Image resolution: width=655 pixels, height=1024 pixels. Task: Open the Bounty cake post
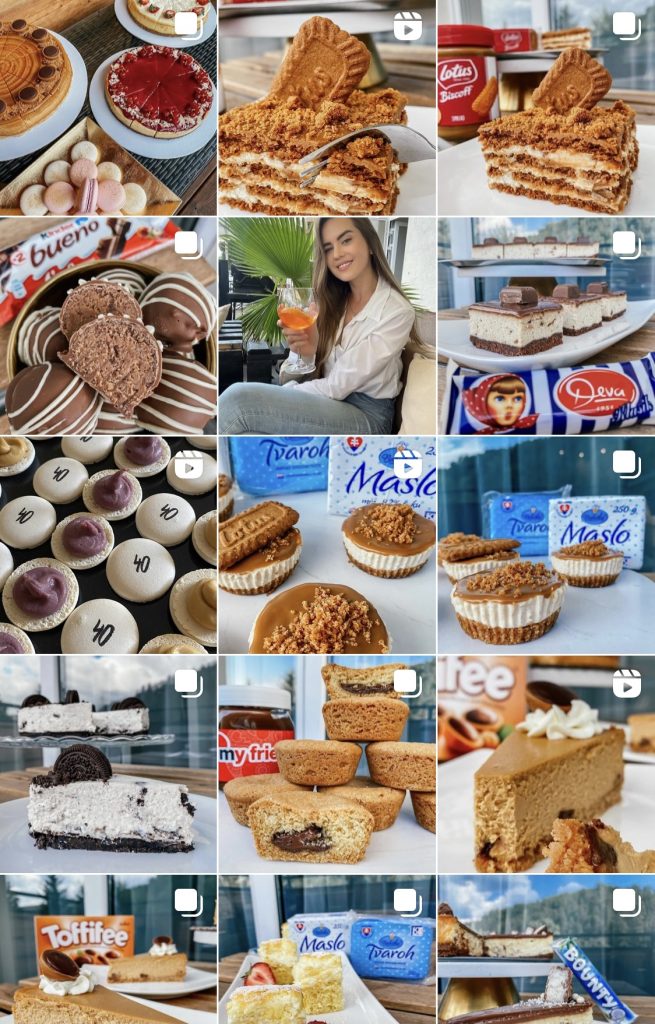[x=546, y=950]
